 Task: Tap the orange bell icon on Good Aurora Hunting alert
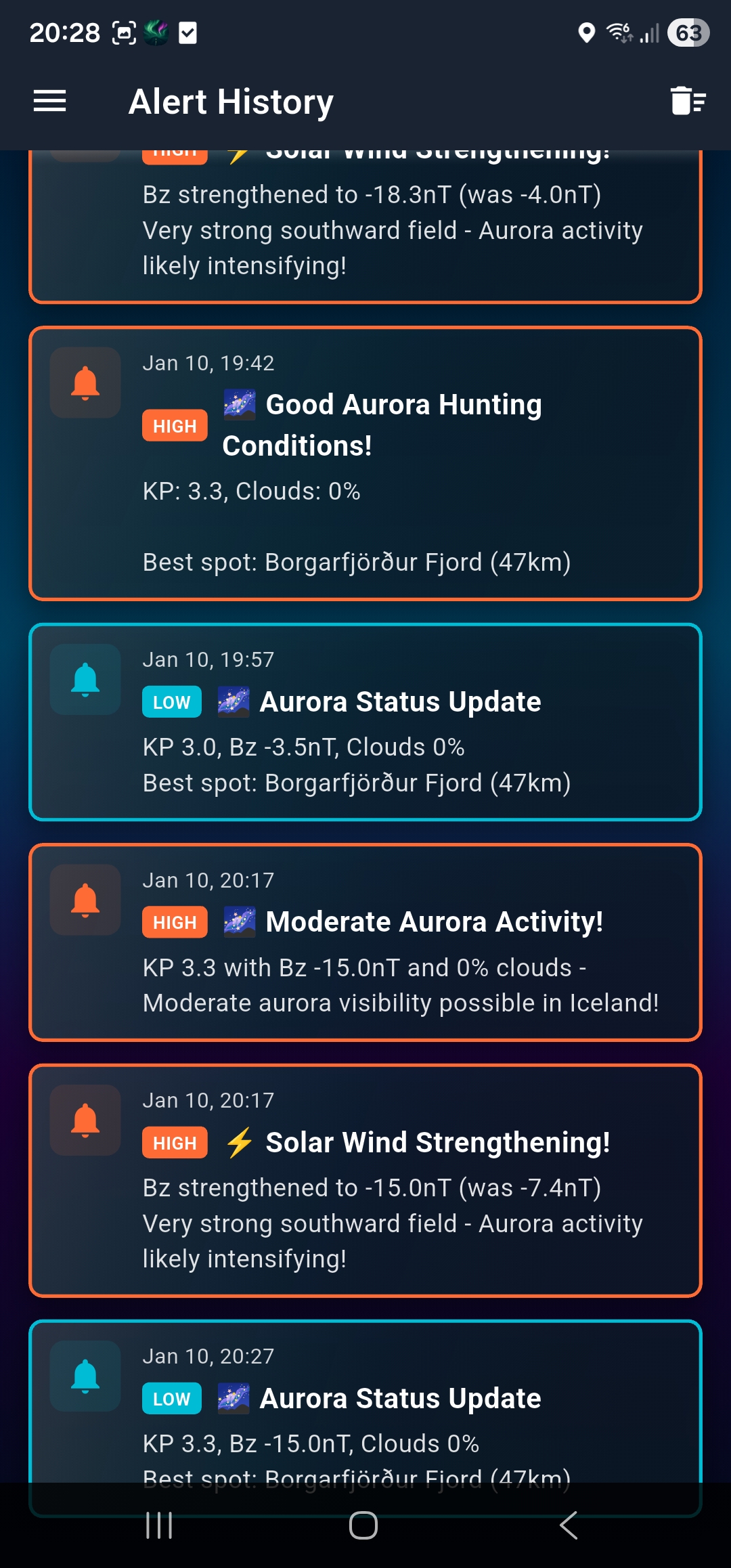(x=85, y=381)
